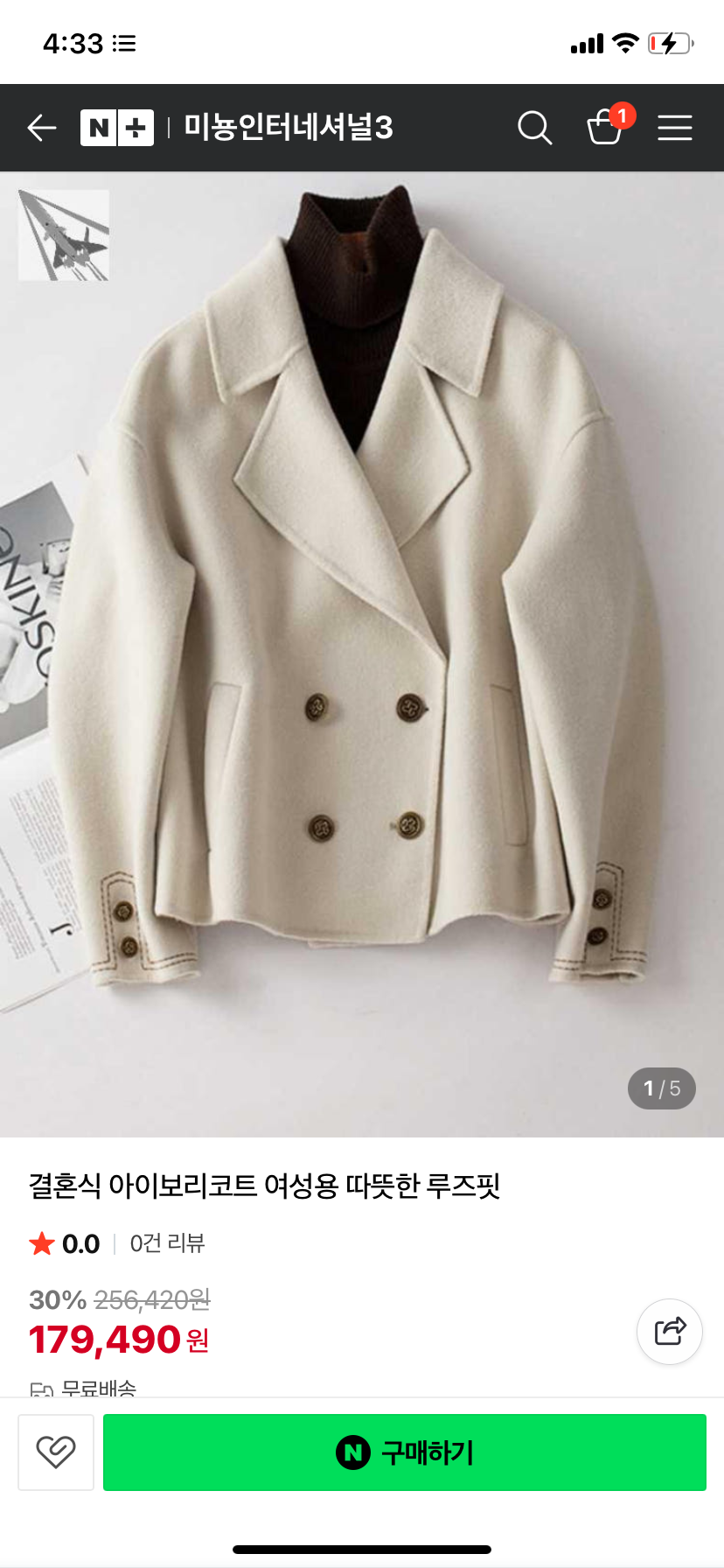The width and height of the screenshot is (724, 1568).
Task: Open the 미뇽인터네셔널3 store page
Action: (x=289, y=128)
